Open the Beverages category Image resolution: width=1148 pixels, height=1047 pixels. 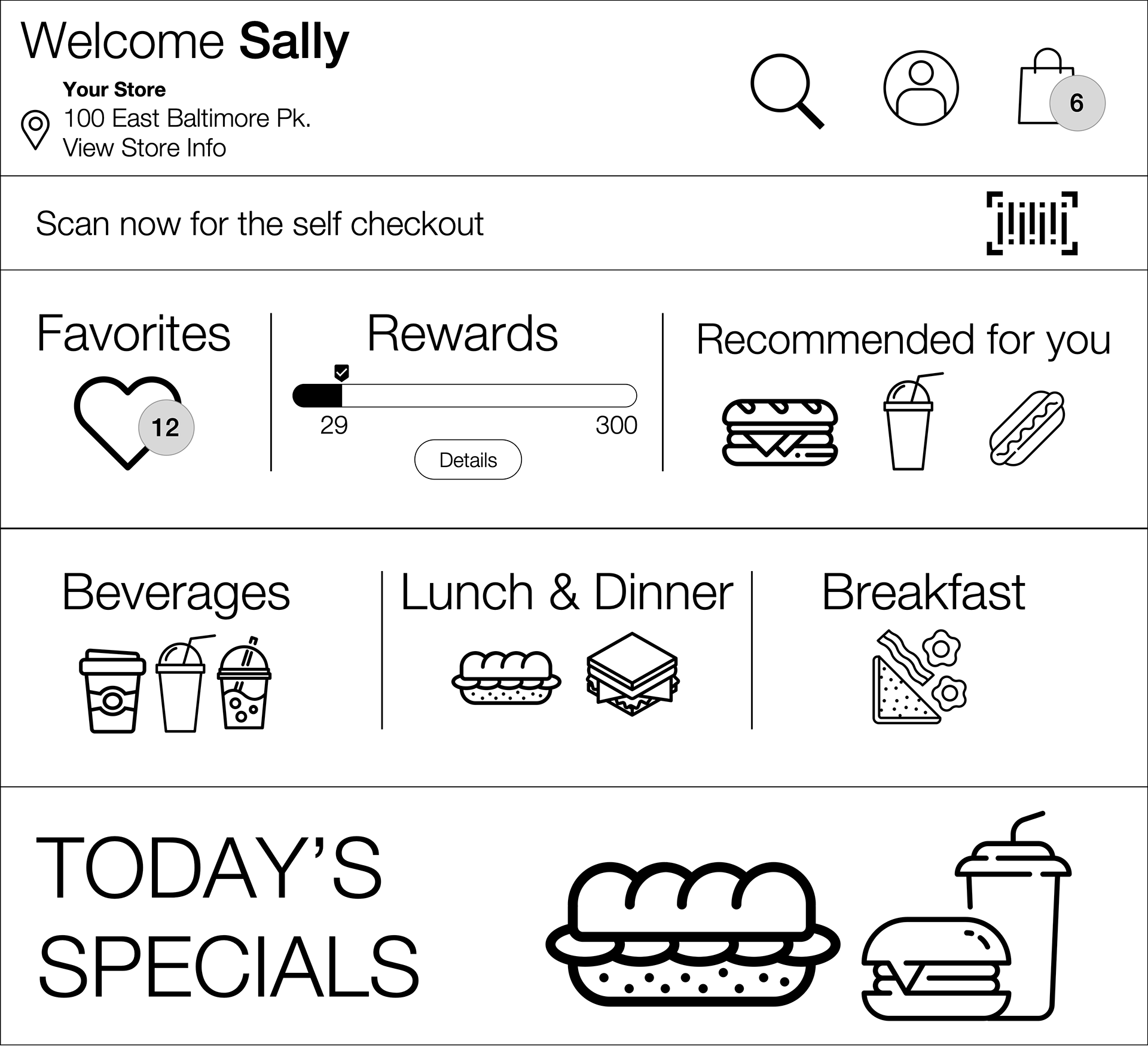176,649
